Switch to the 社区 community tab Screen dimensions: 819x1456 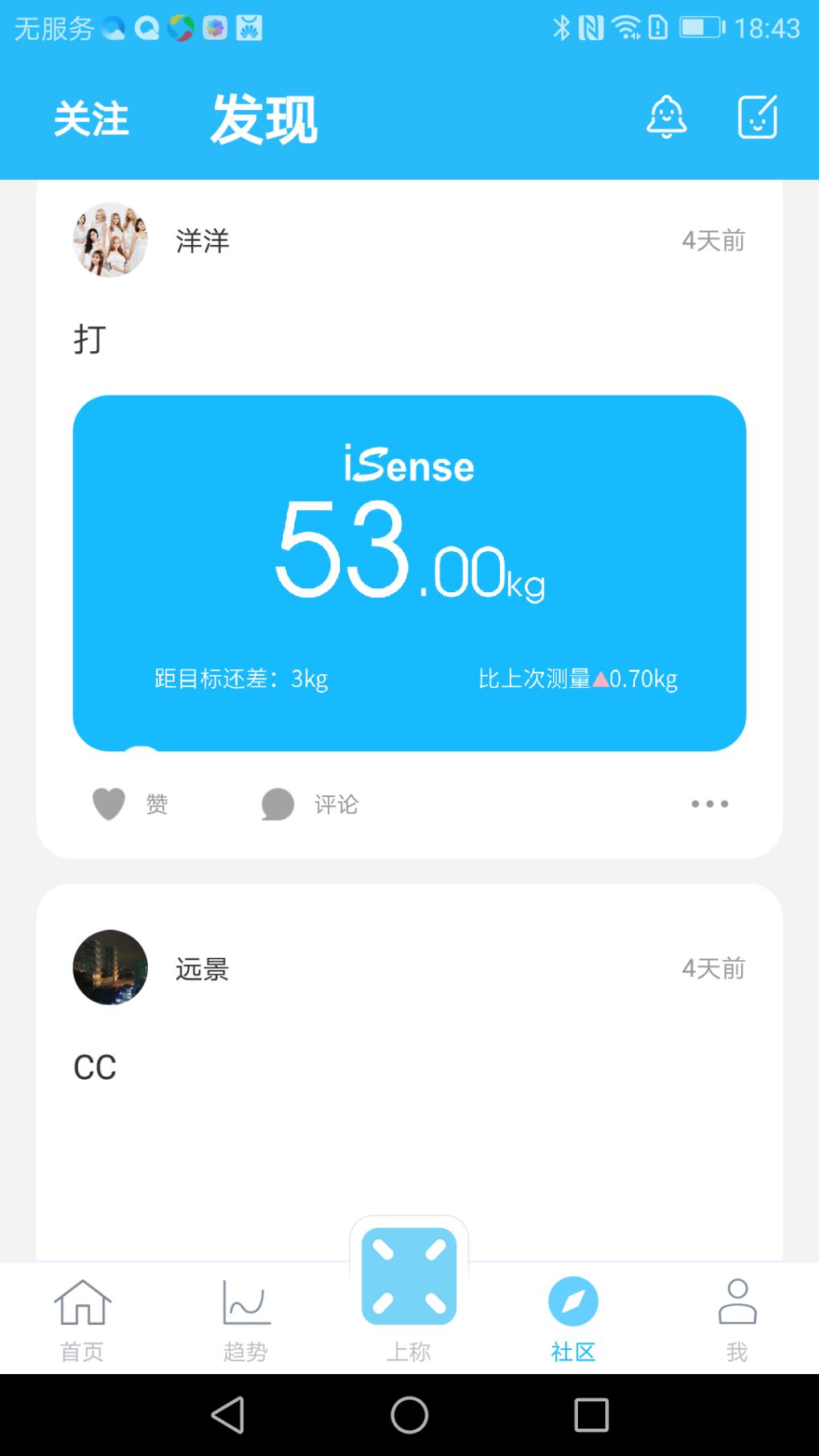573,1319
